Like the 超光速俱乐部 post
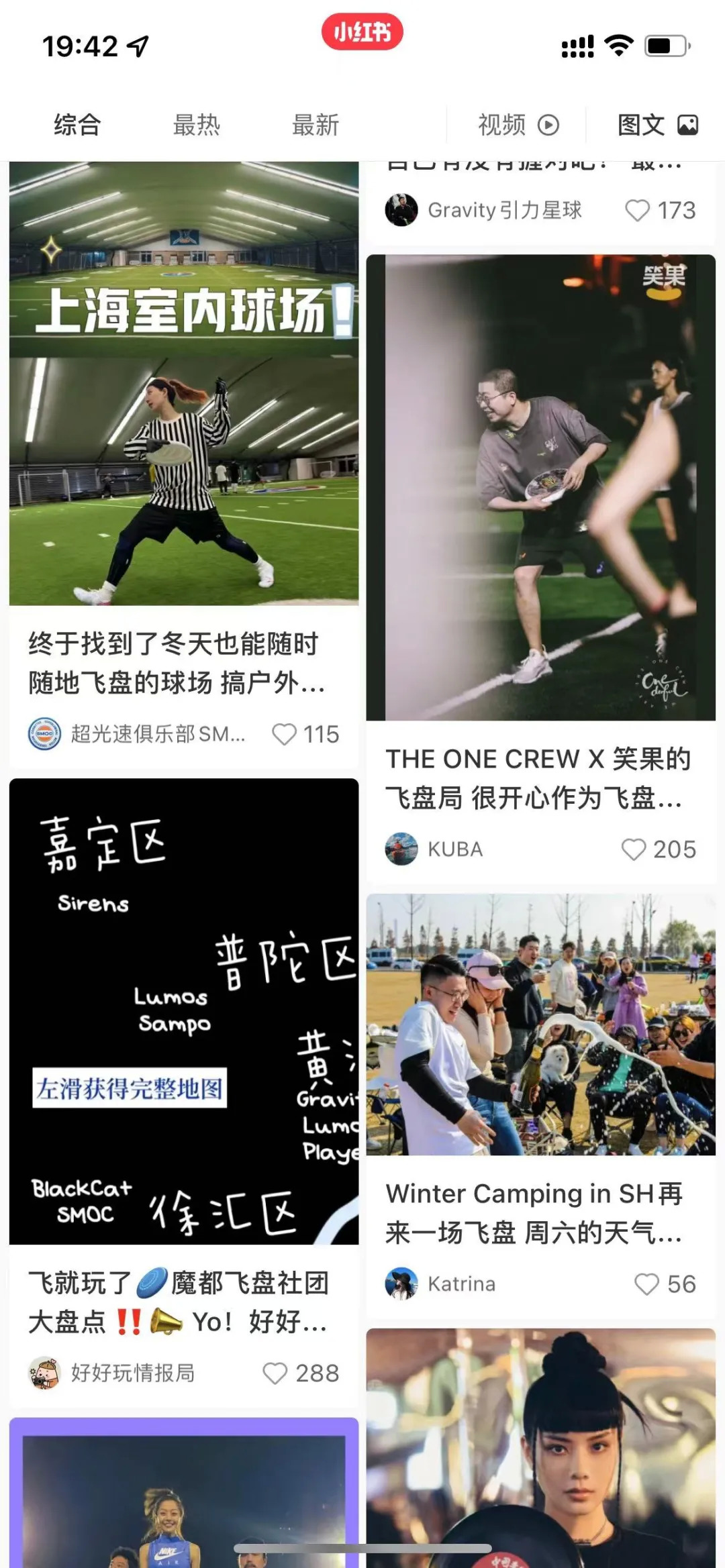 (285, 734)
